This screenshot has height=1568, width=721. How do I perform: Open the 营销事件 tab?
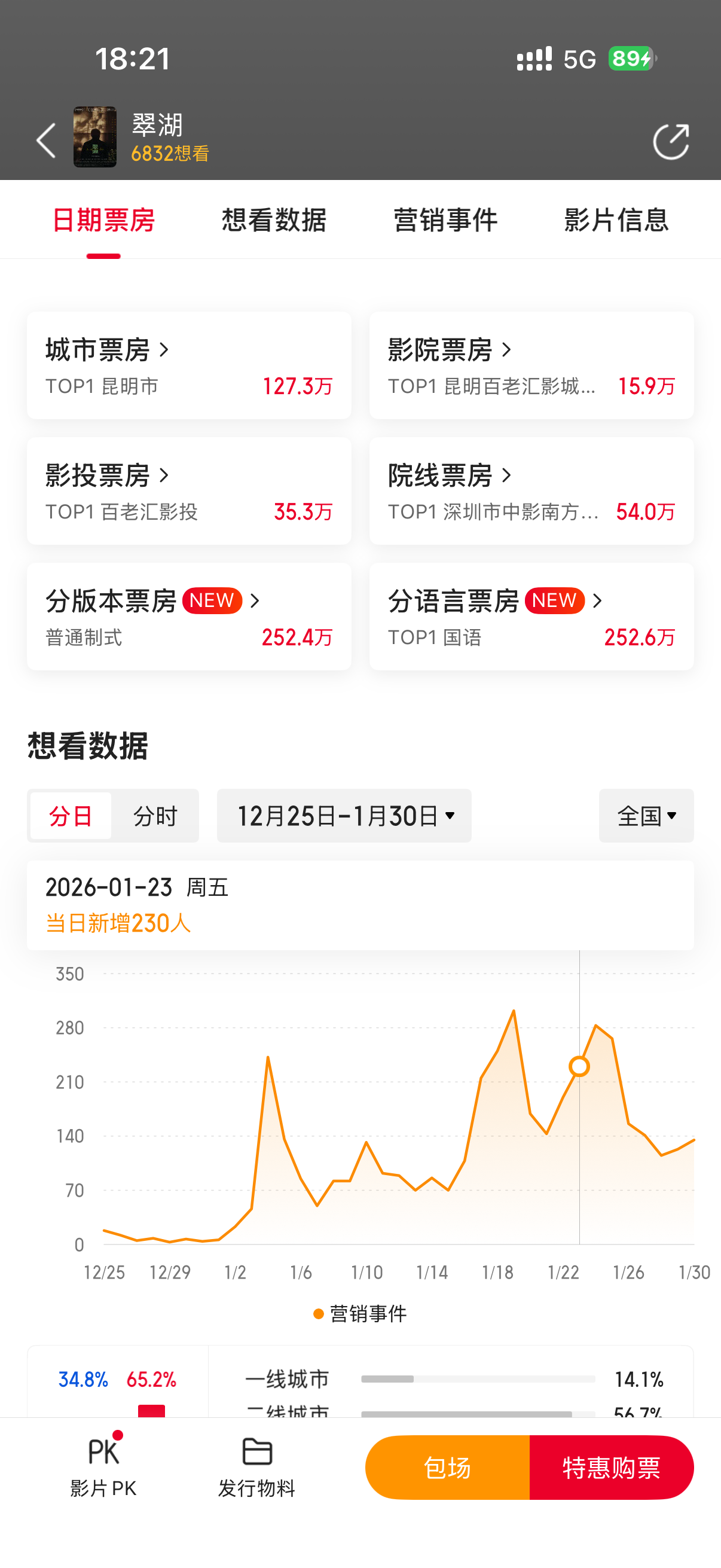coord(445,219)
